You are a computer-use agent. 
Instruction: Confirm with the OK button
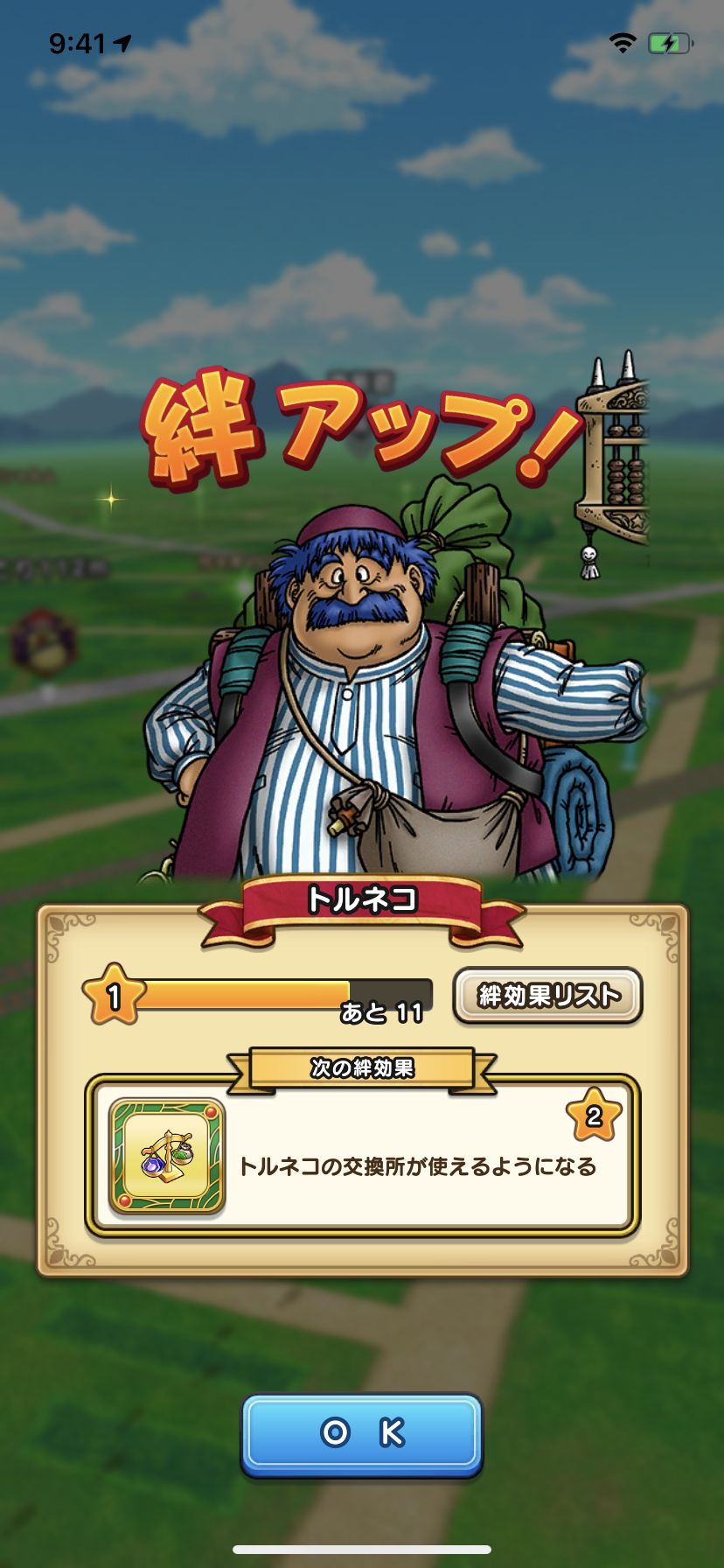coord(362,1433)
